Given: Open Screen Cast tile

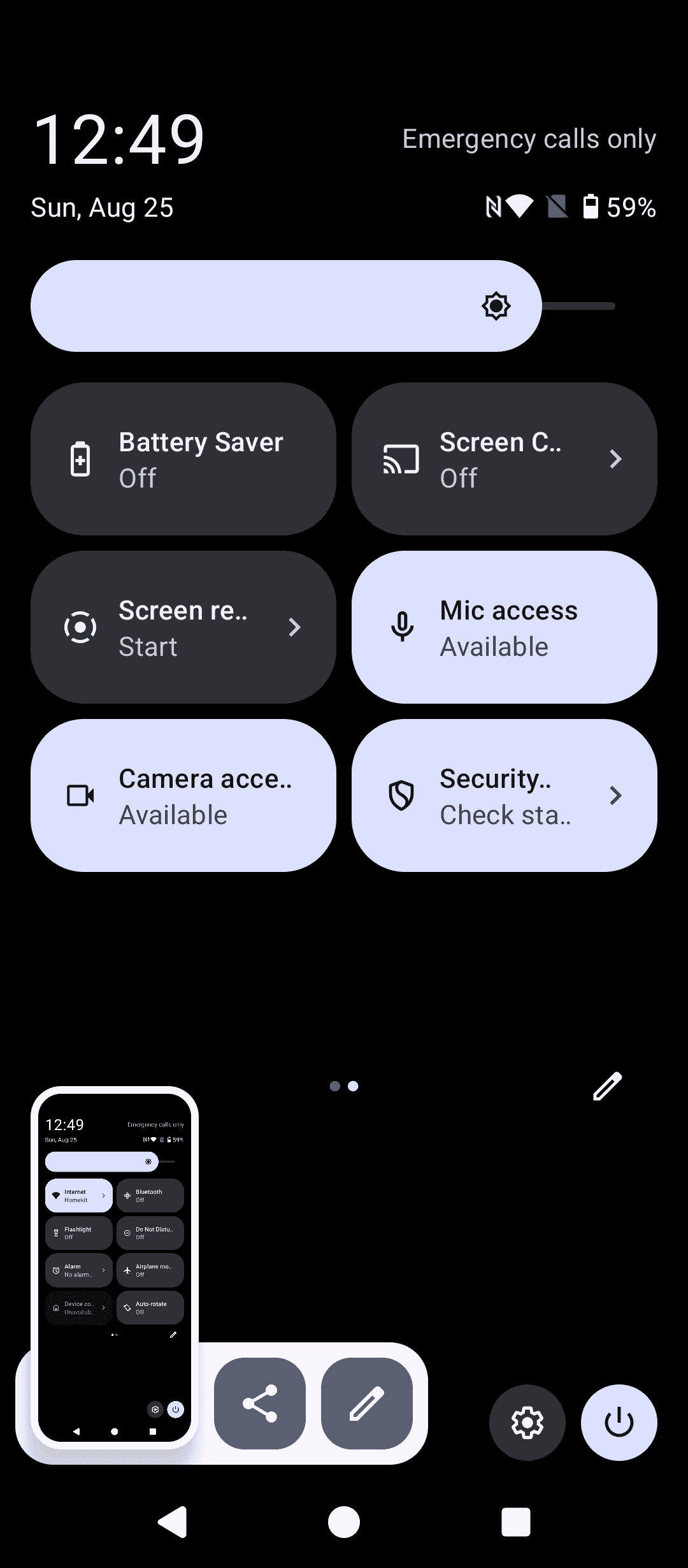Looking at the screenshot, I should tap(505, 459).
